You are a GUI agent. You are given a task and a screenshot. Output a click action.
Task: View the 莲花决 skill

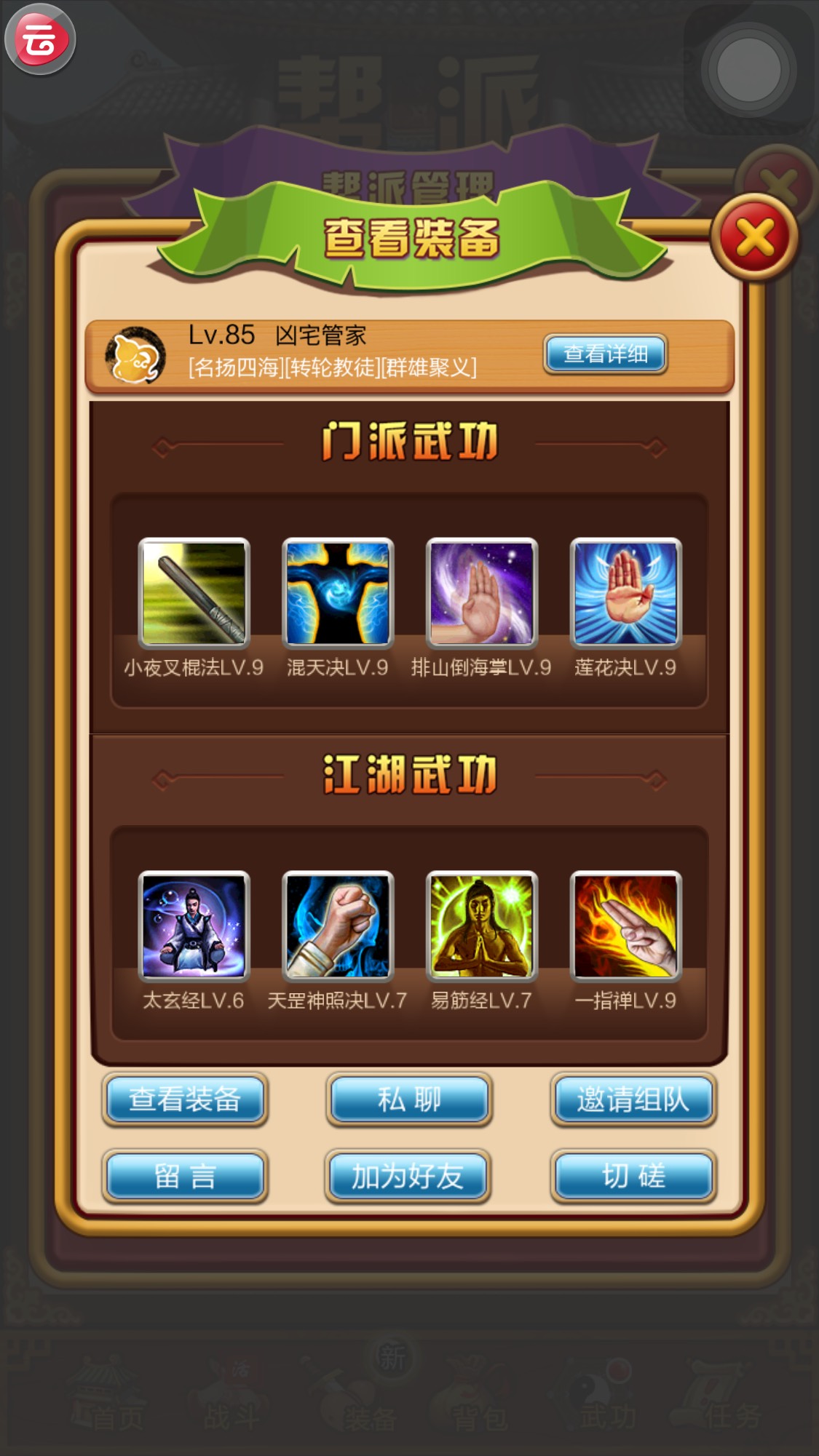pyautogui.click(x=625, y=593)
